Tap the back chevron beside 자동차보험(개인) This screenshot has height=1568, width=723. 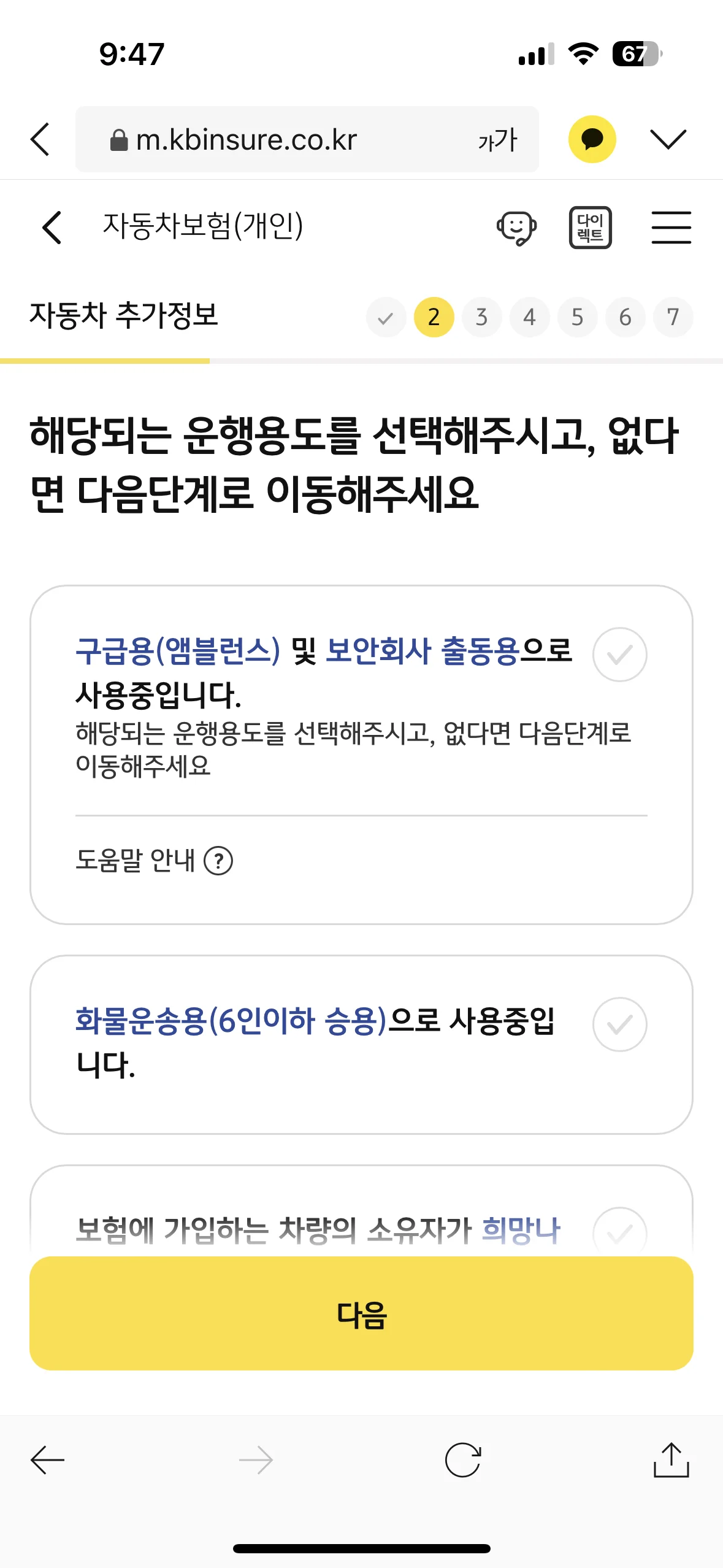pos(51,227)
